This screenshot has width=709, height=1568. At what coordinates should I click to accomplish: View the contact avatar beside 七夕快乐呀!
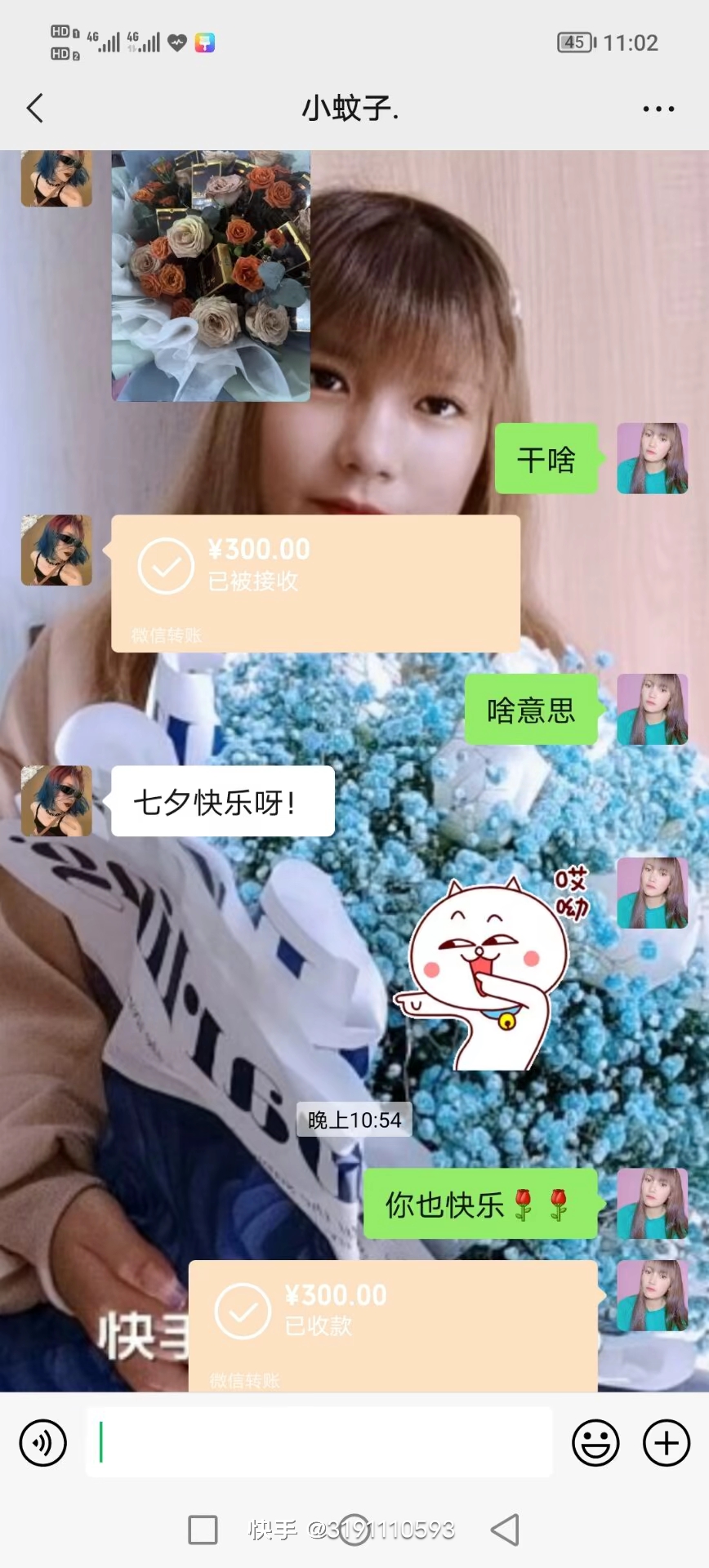(56, 801)
